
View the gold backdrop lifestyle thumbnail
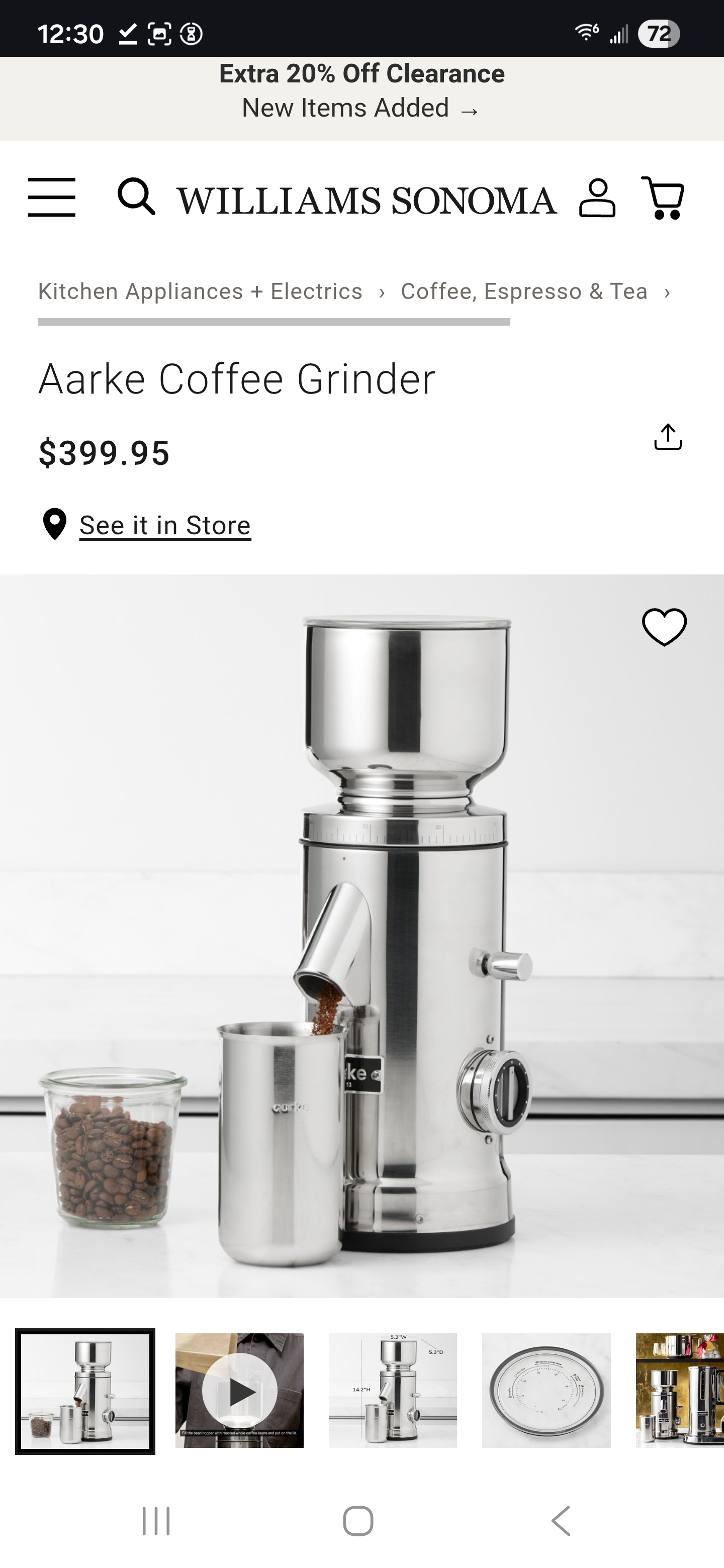pyautogui.click(x=680, y=1390)
